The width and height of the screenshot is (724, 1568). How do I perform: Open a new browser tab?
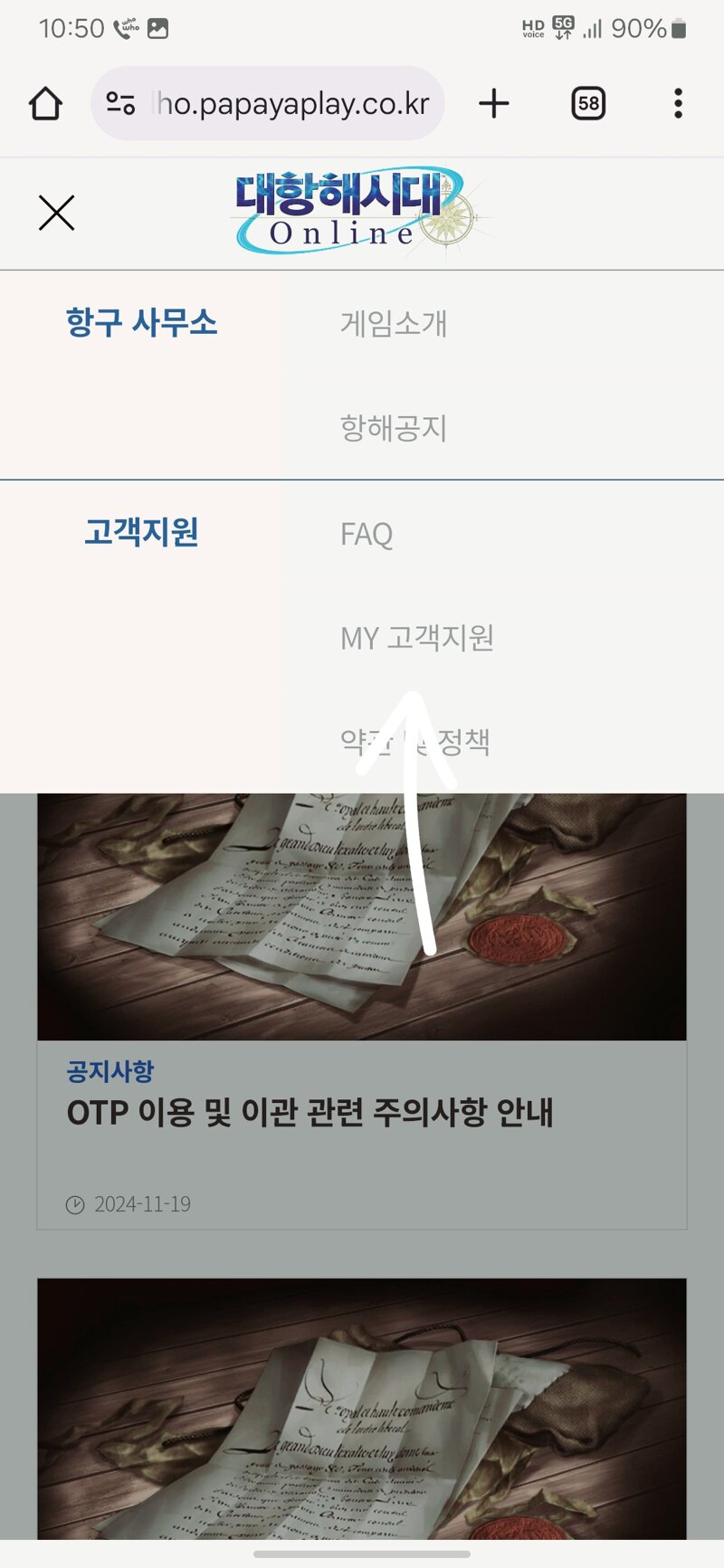point(494,104)
